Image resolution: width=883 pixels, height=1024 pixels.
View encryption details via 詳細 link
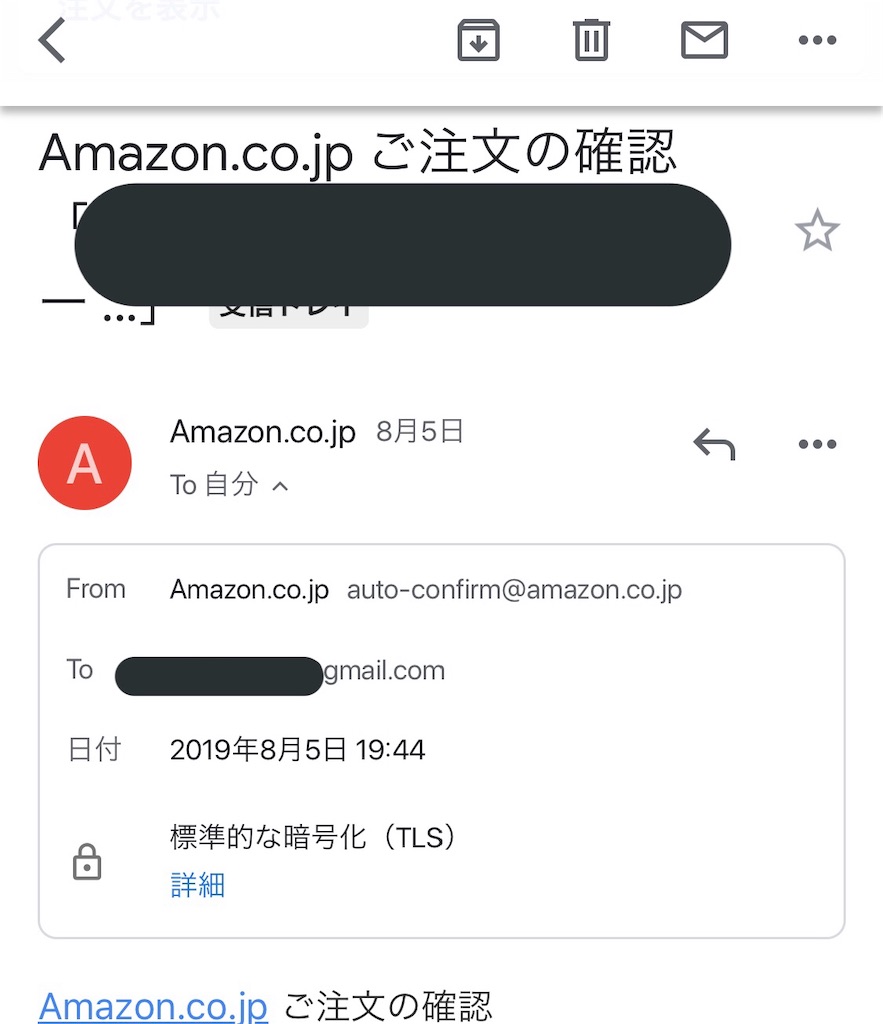point(197,885)
